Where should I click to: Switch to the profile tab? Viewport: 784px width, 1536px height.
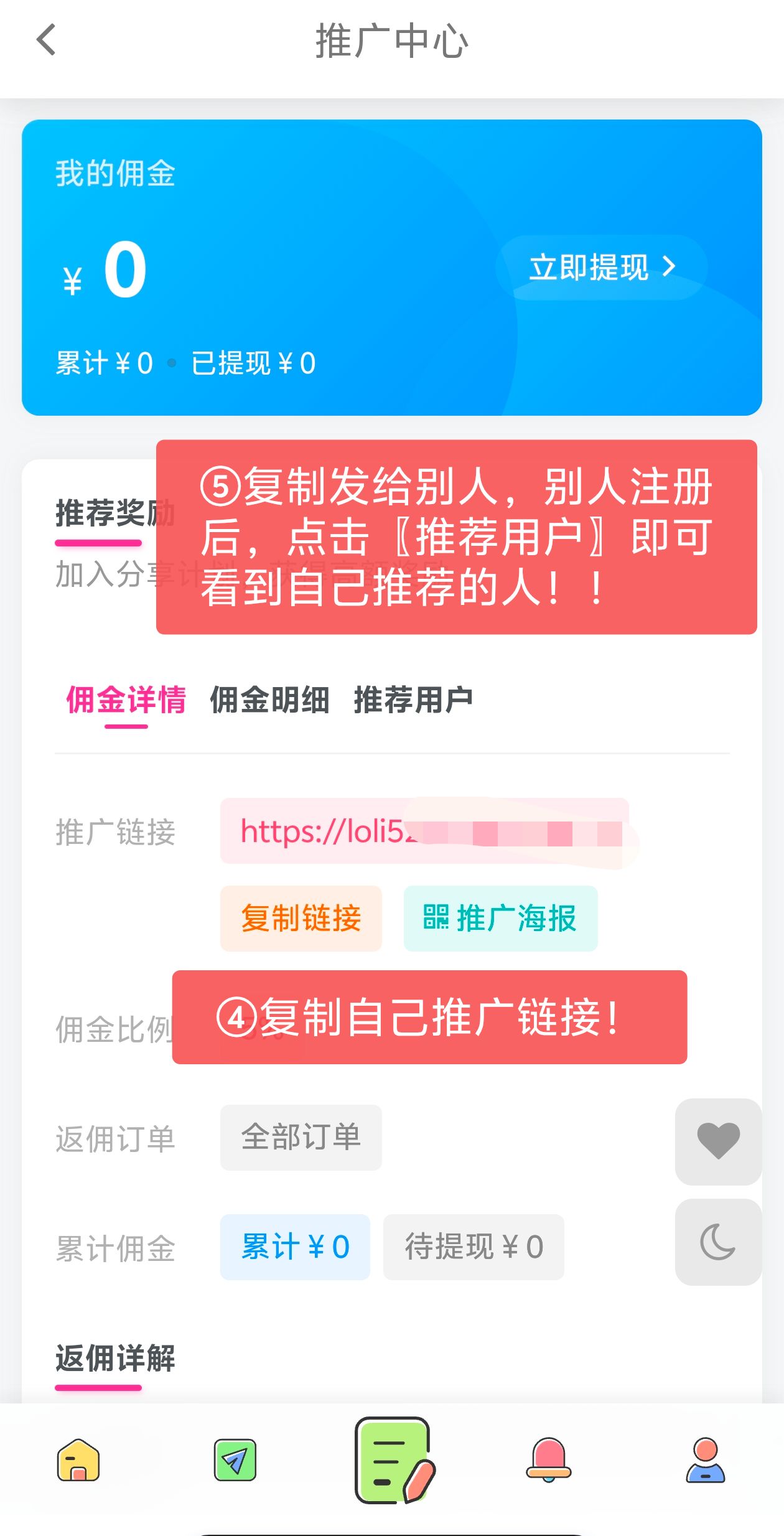(x=705, y=1460)
